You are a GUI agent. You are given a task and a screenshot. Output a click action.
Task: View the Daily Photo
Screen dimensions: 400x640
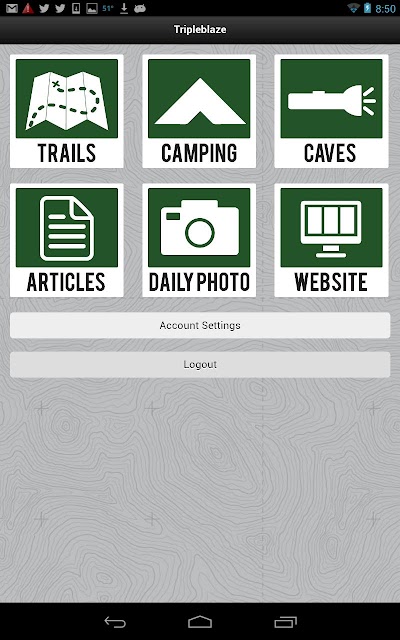tap(199, 240)
